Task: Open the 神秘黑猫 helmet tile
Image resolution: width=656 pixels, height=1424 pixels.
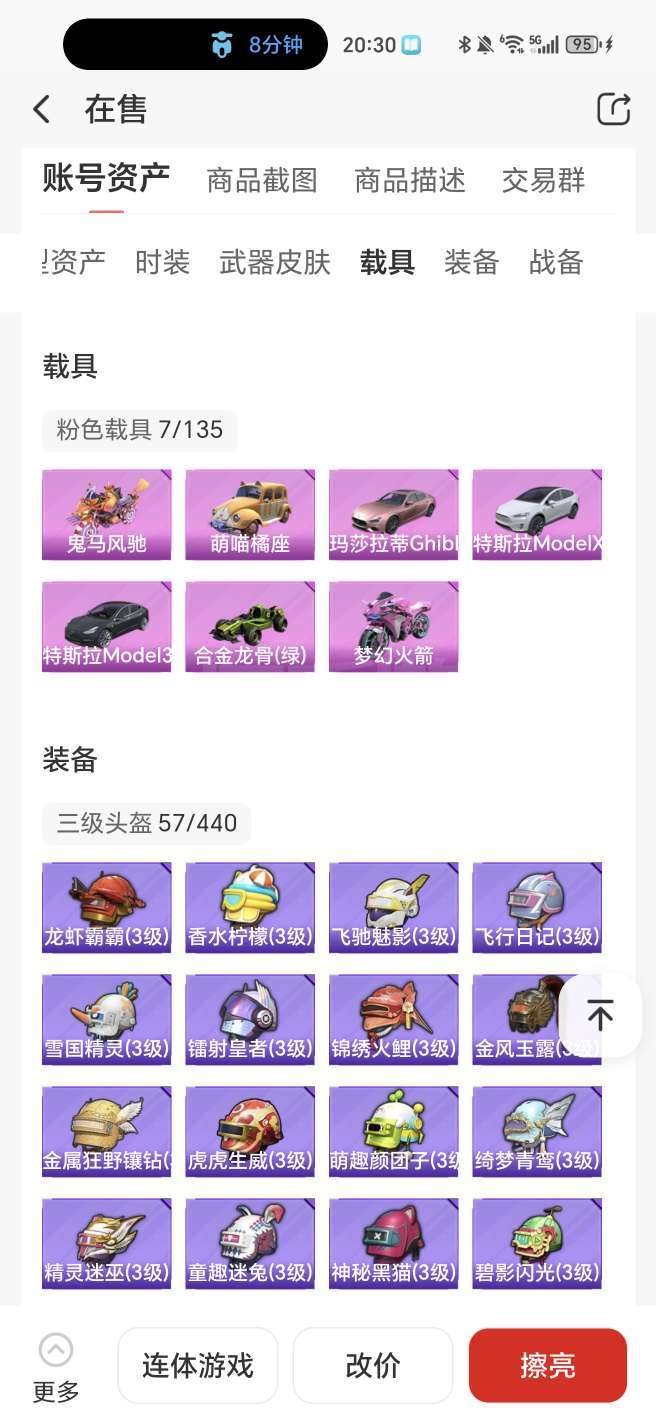Action: coord(394,1244)
